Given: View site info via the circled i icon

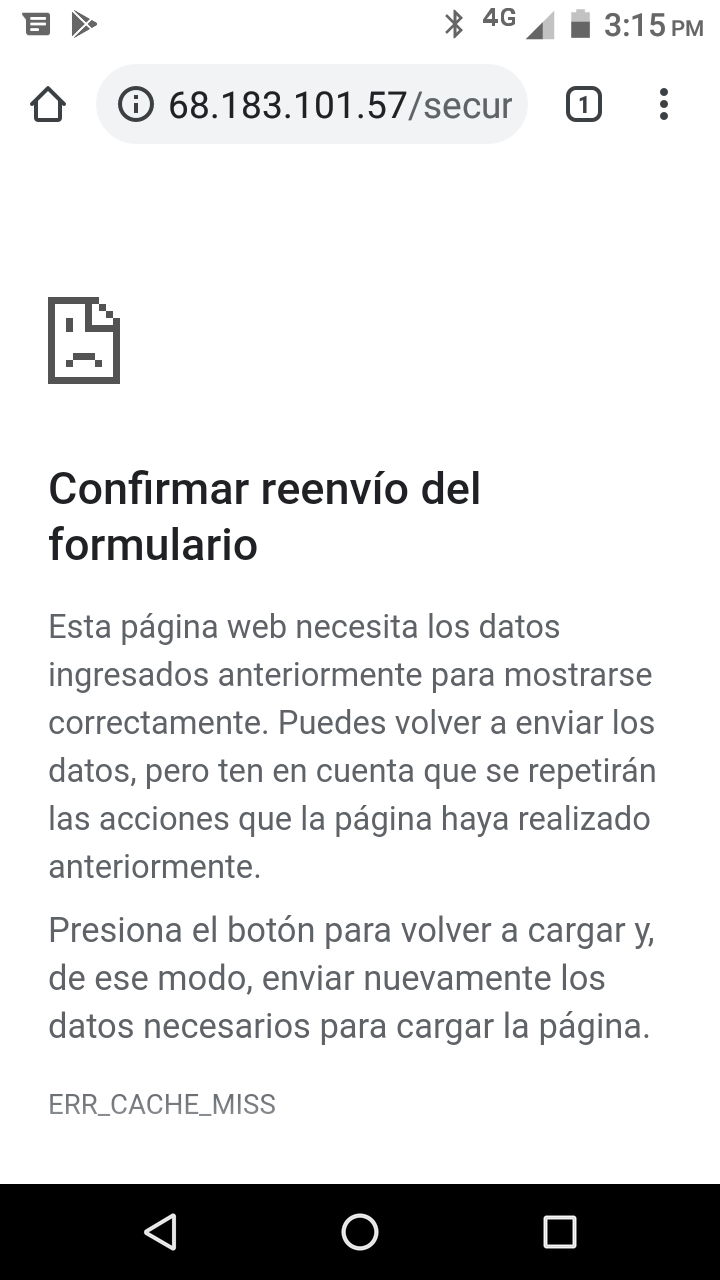Looking at the screenshot, I should (136, 104).
